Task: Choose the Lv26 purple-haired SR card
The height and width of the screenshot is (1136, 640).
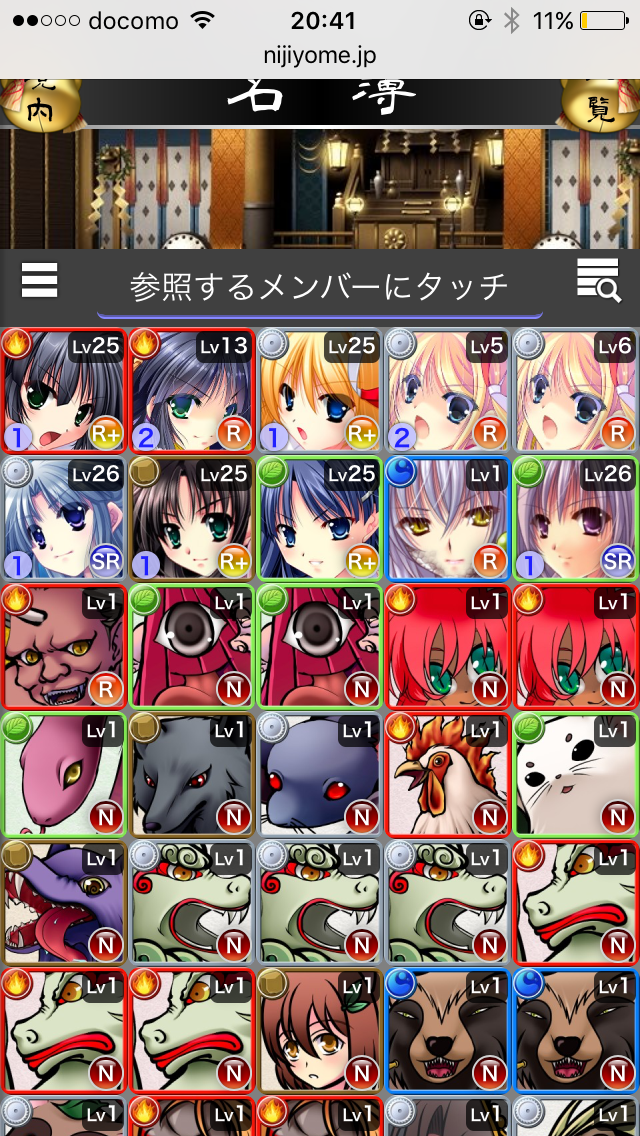Action: pos(576,519)
